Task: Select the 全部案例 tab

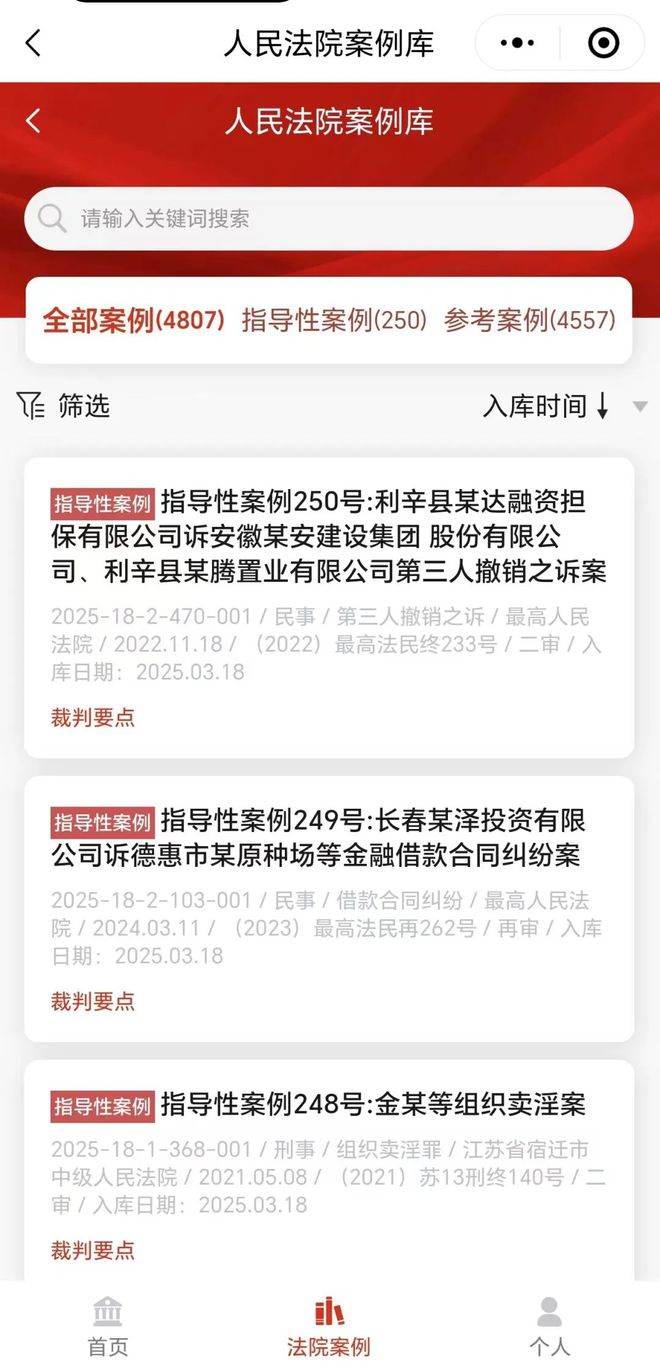Action: click(133, 320)
